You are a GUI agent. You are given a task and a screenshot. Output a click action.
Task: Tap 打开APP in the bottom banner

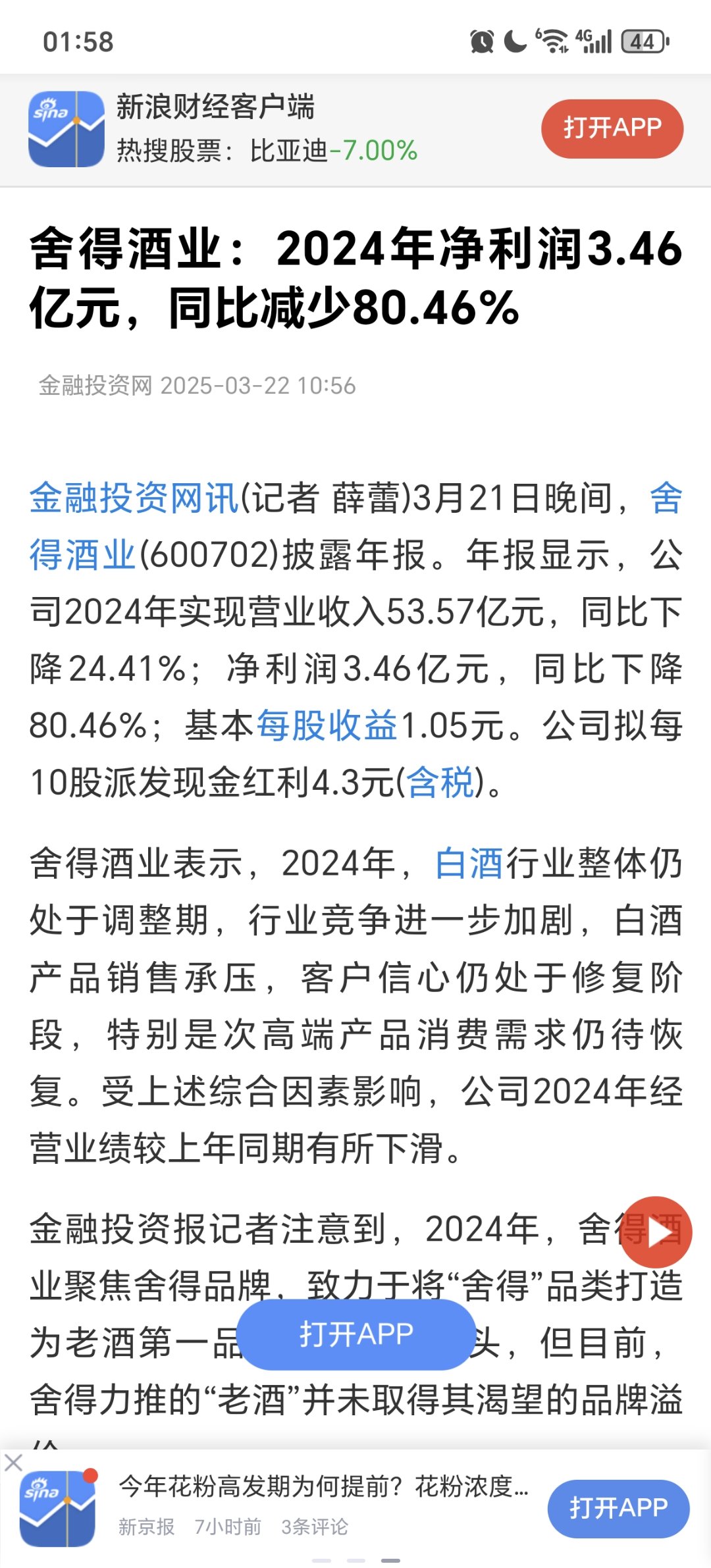click(618, 1508)
